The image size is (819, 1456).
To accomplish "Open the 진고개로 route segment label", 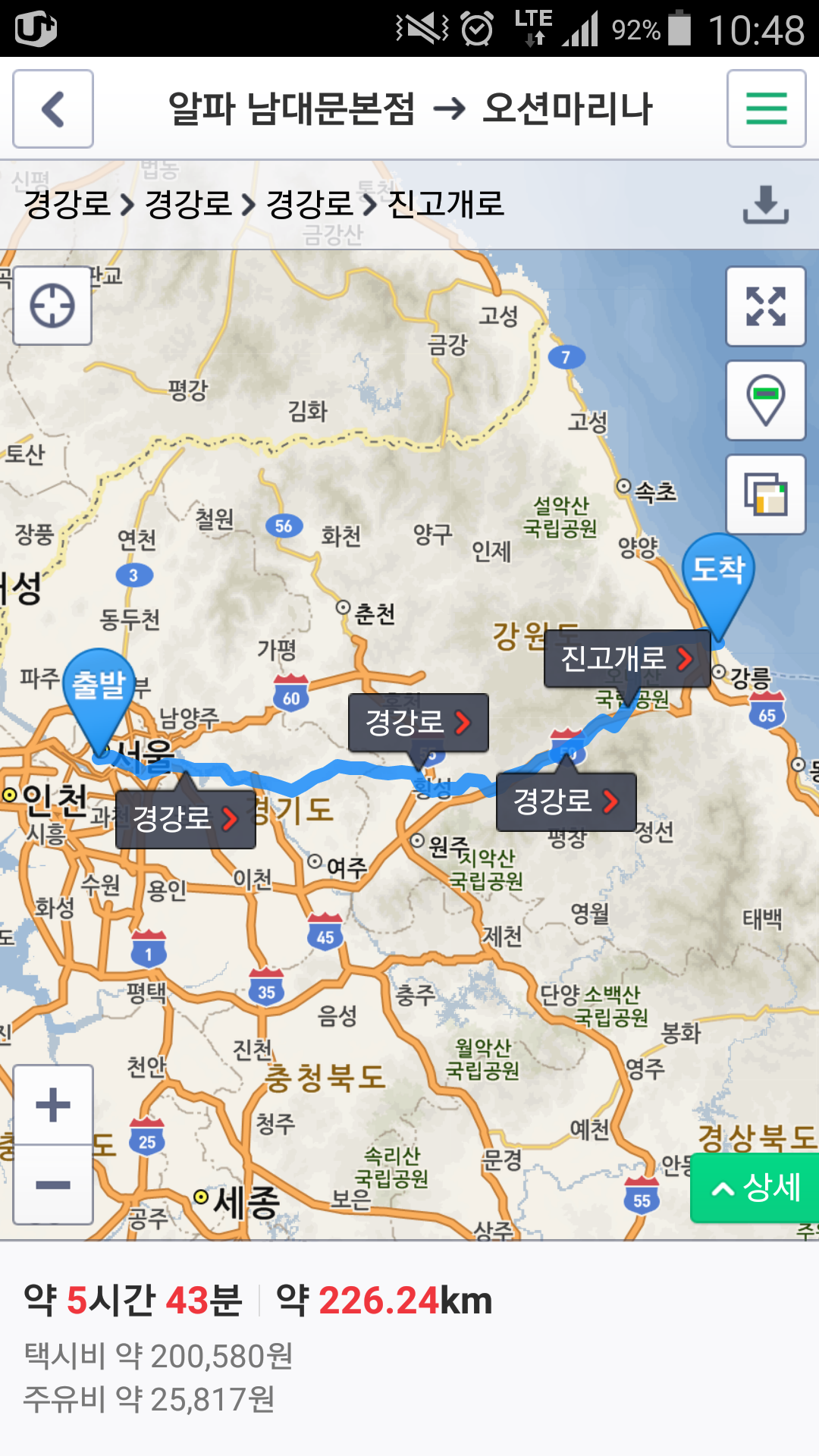I will click(627, 658).
